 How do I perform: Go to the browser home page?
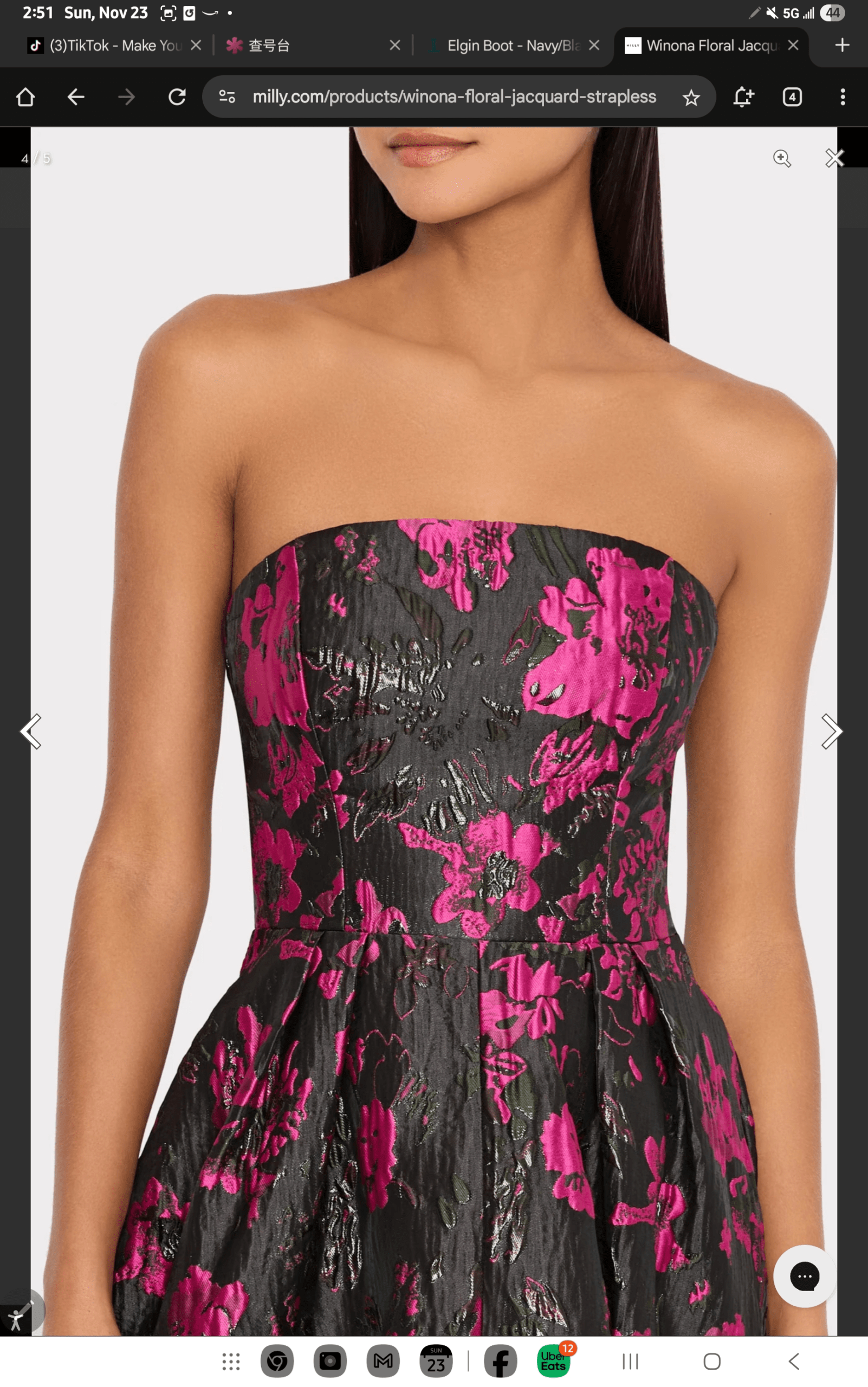pos(25,97)
